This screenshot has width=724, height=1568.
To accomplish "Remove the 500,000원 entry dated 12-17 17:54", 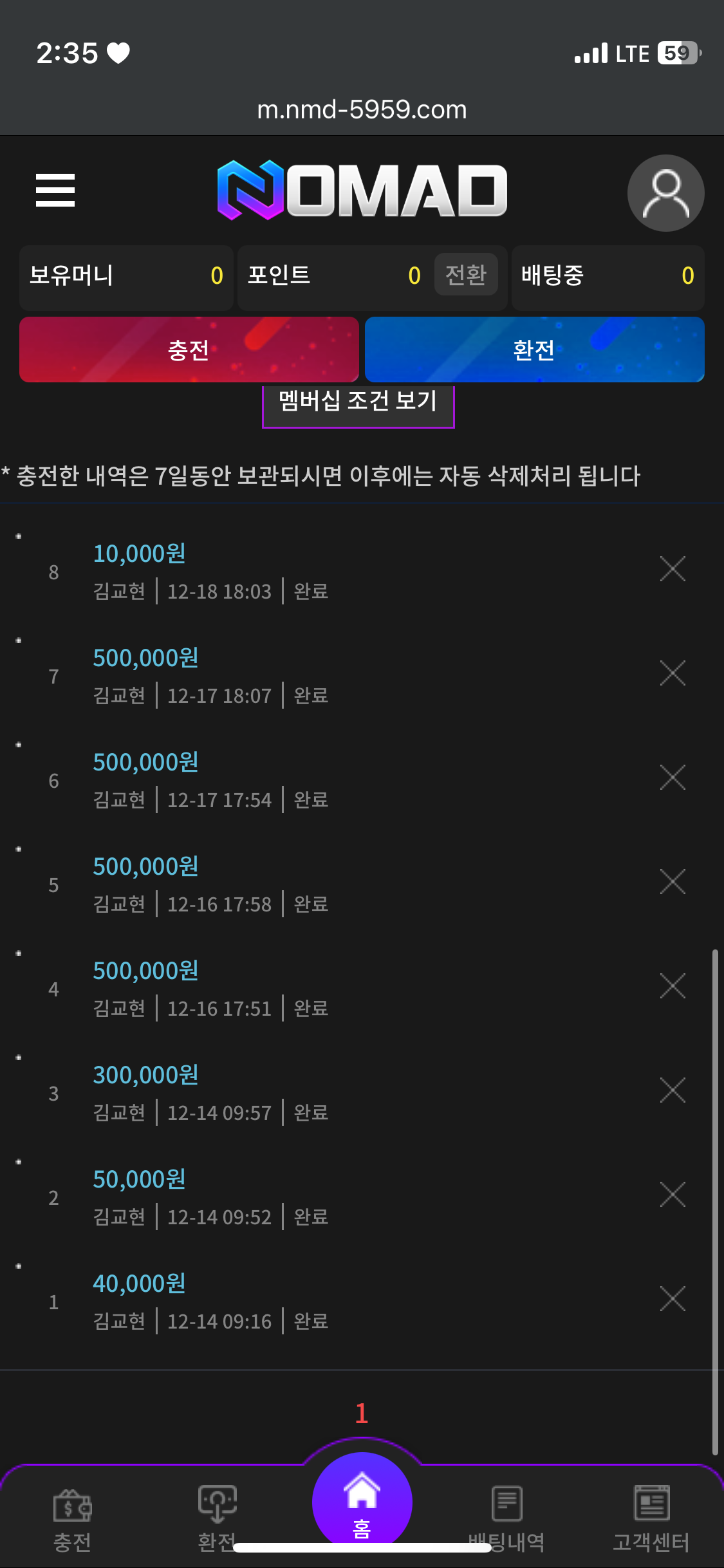I will [x=673, y=778].
